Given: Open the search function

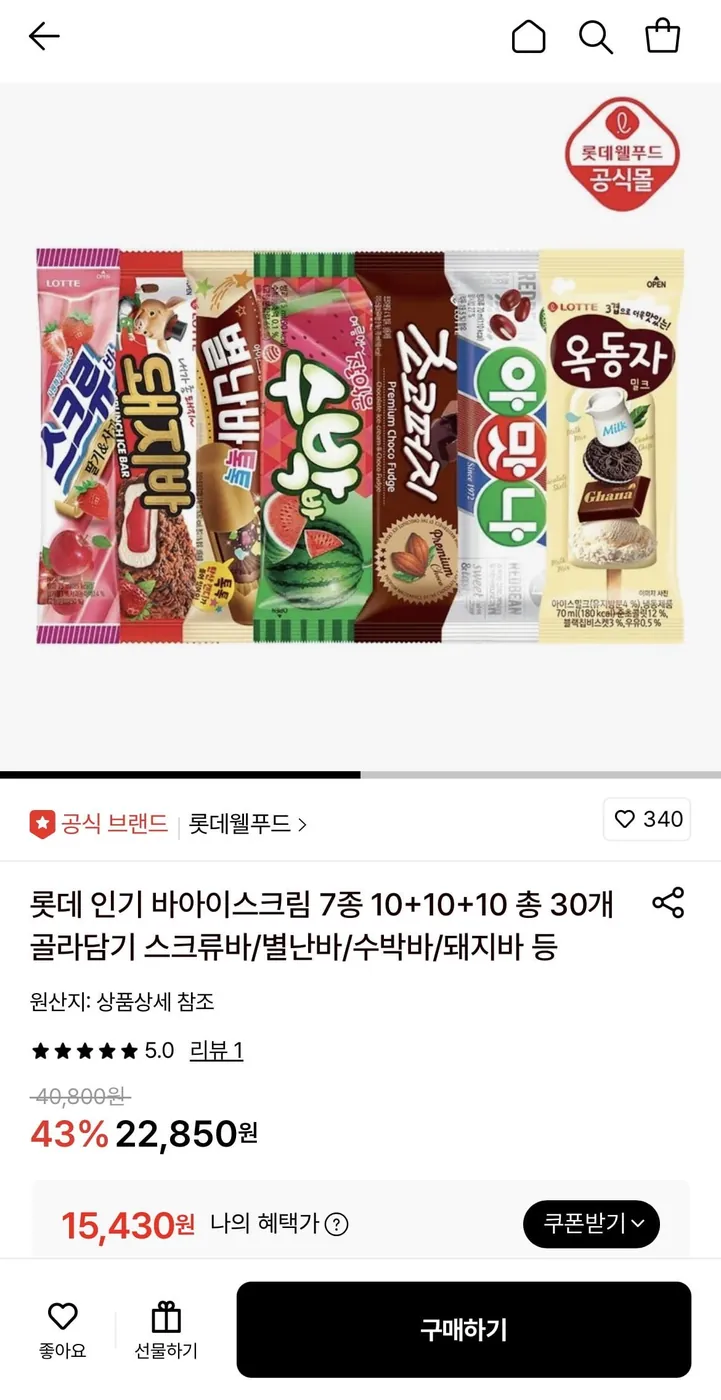Looking at the screenshot, I should pos(596,37).
